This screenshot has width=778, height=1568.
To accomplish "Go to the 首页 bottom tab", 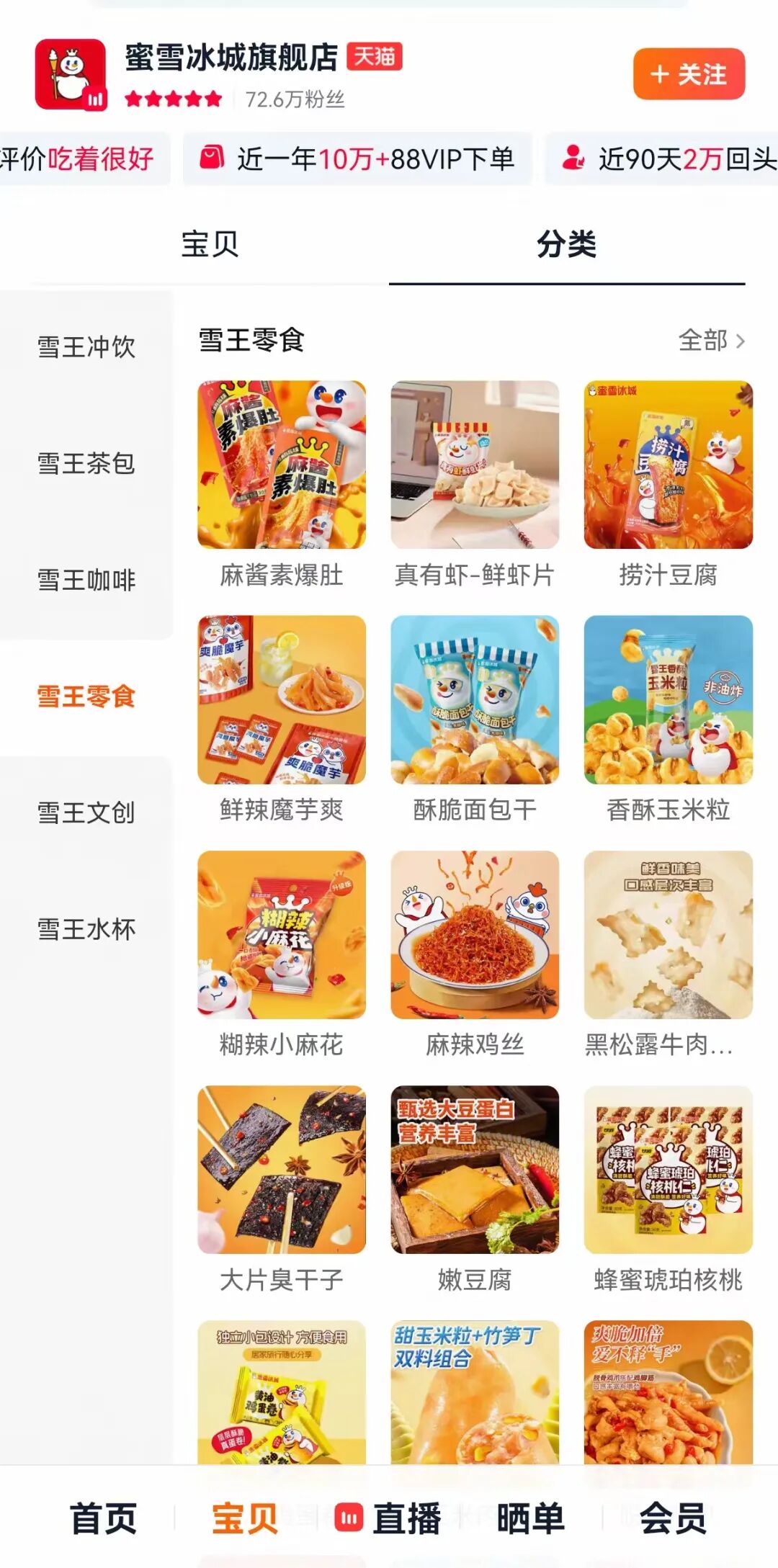I will 103,1518.
